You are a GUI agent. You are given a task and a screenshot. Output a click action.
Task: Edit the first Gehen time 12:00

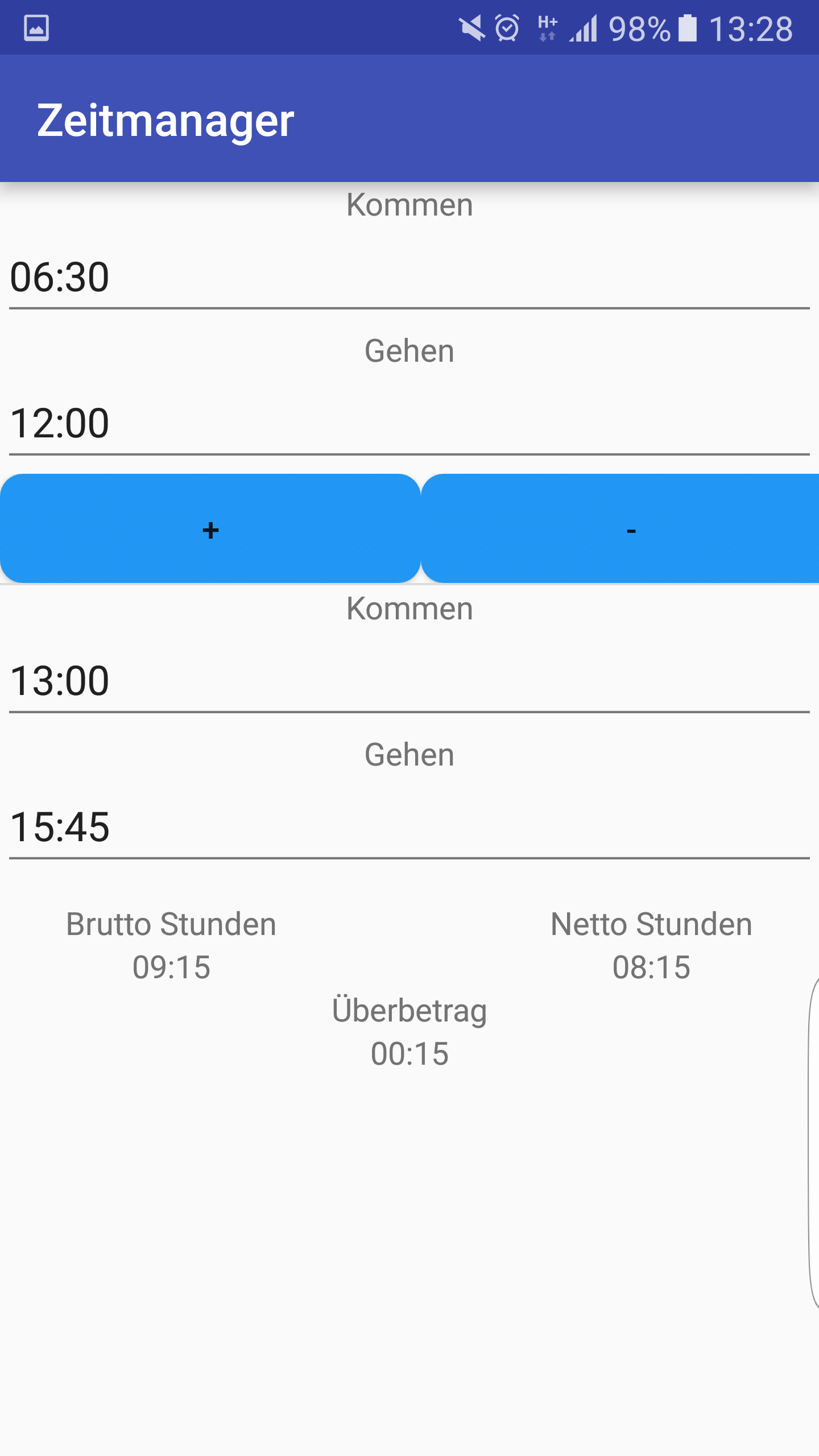409,424
